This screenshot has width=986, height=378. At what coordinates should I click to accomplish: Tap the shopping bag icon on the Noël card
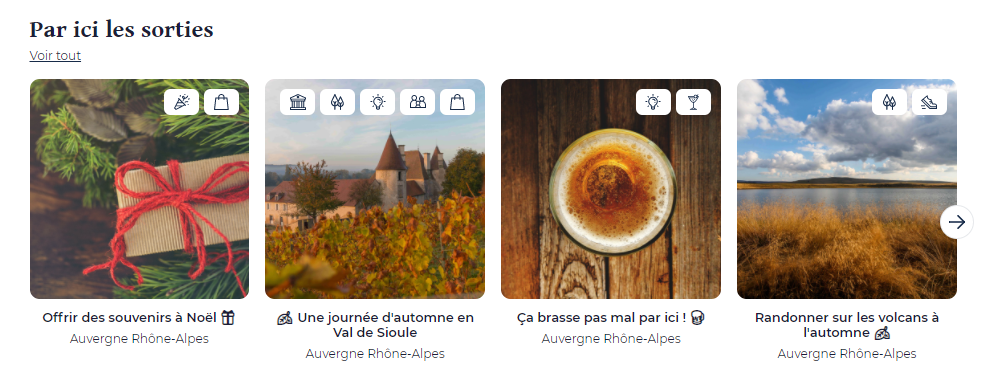221,102
